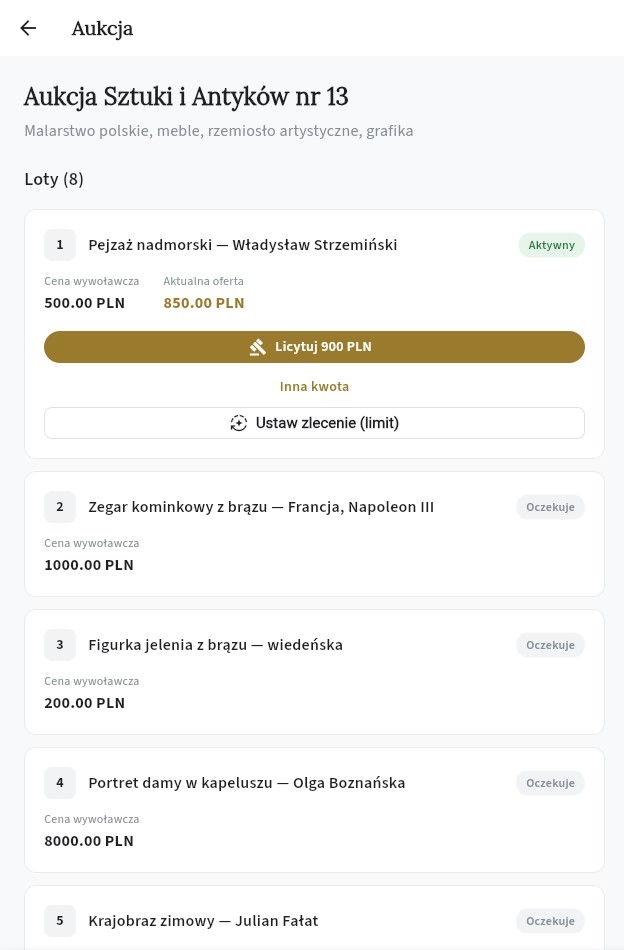Viewport: 624px width, 950px height.
Task: View lot 4 Portret damy w kapeluszu
Action: coord(247,783)
